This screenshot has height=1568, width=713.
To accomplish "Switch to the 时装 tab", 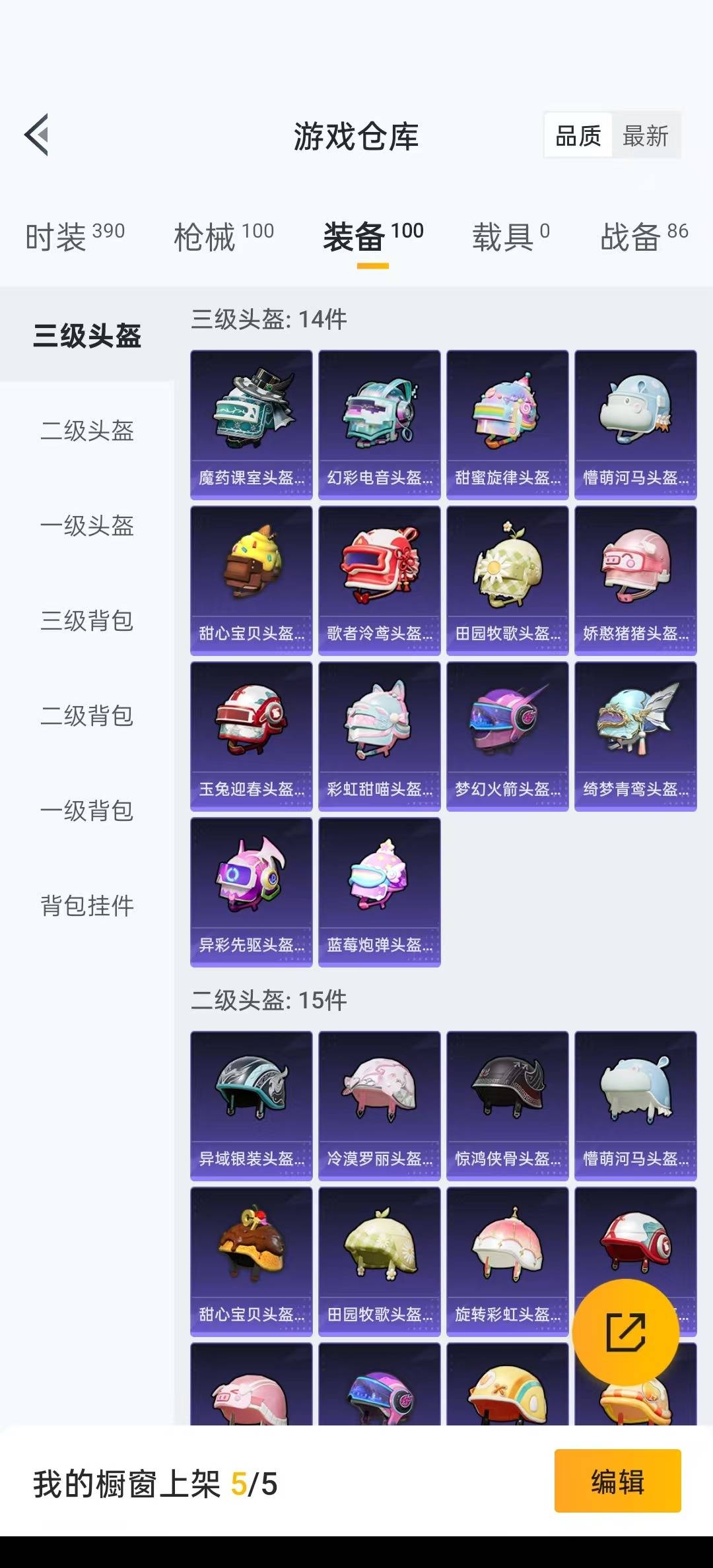I will pyautogui.click(x=75, y=236).
